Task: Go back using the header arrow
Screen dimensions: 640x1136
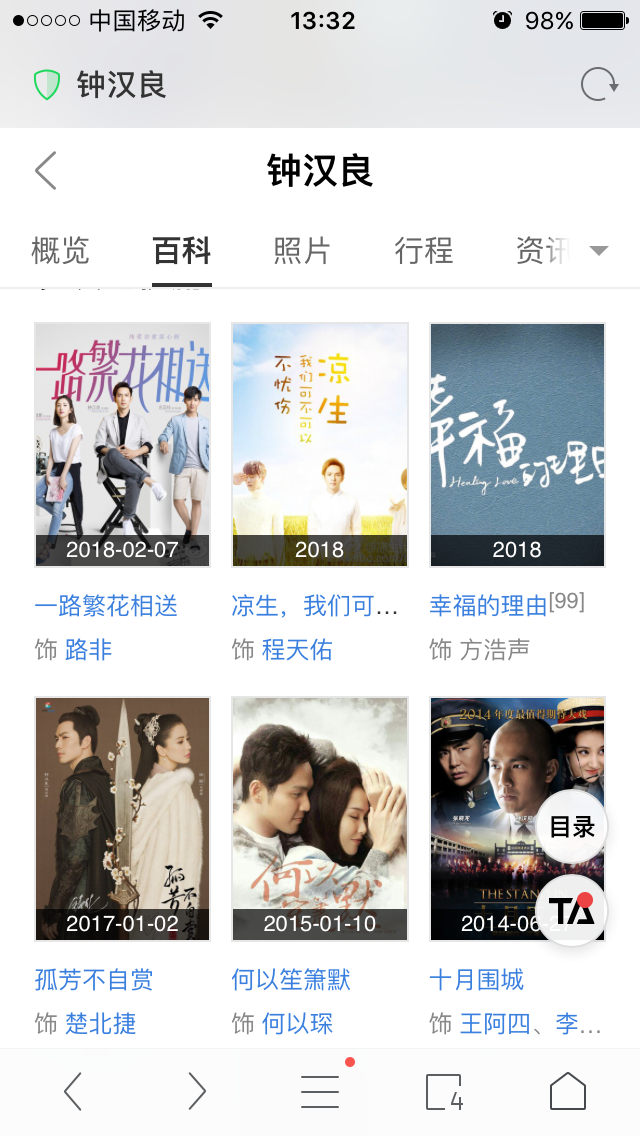Action: (46, 171)
